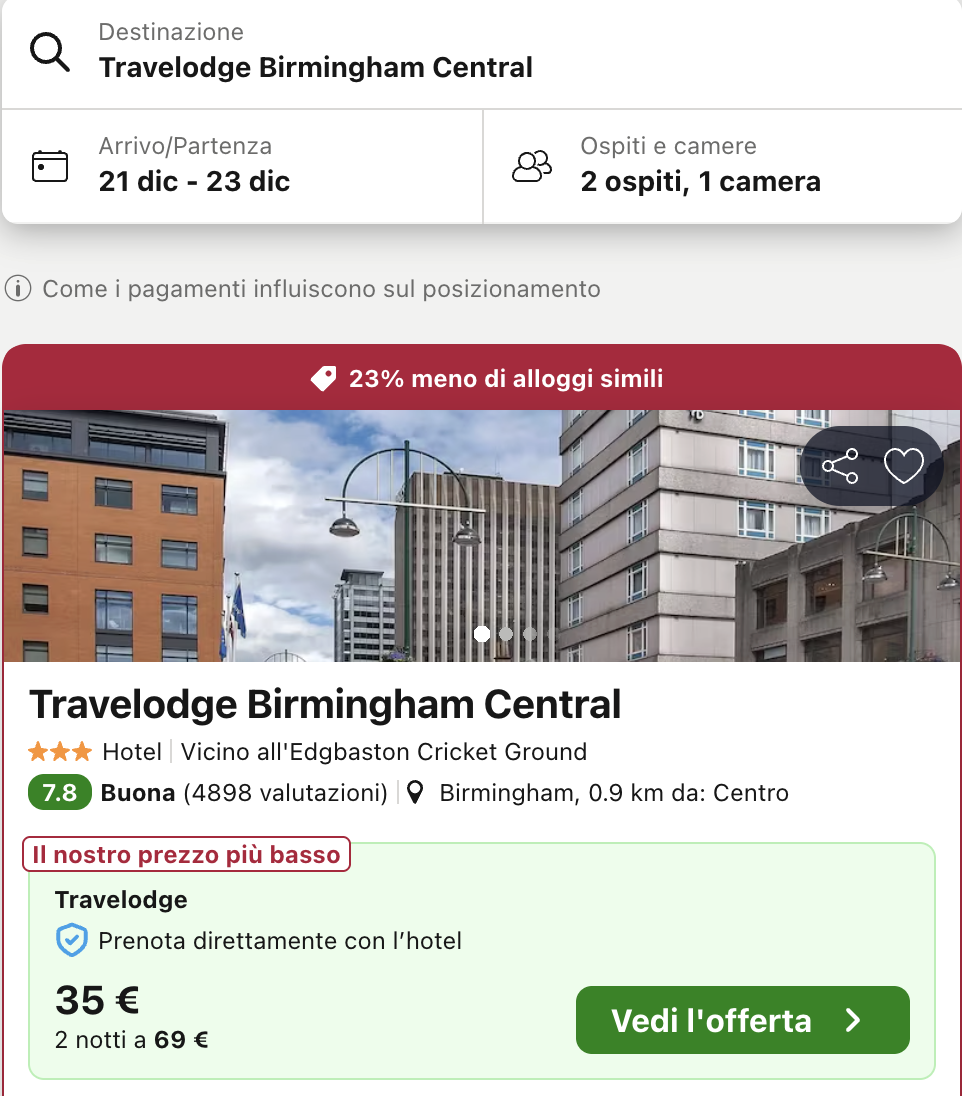Image resolution: width=962 pixels, height=1096 pixels.
Task: Save hotel to favorites with heart
Action: [x=904, y=466]
